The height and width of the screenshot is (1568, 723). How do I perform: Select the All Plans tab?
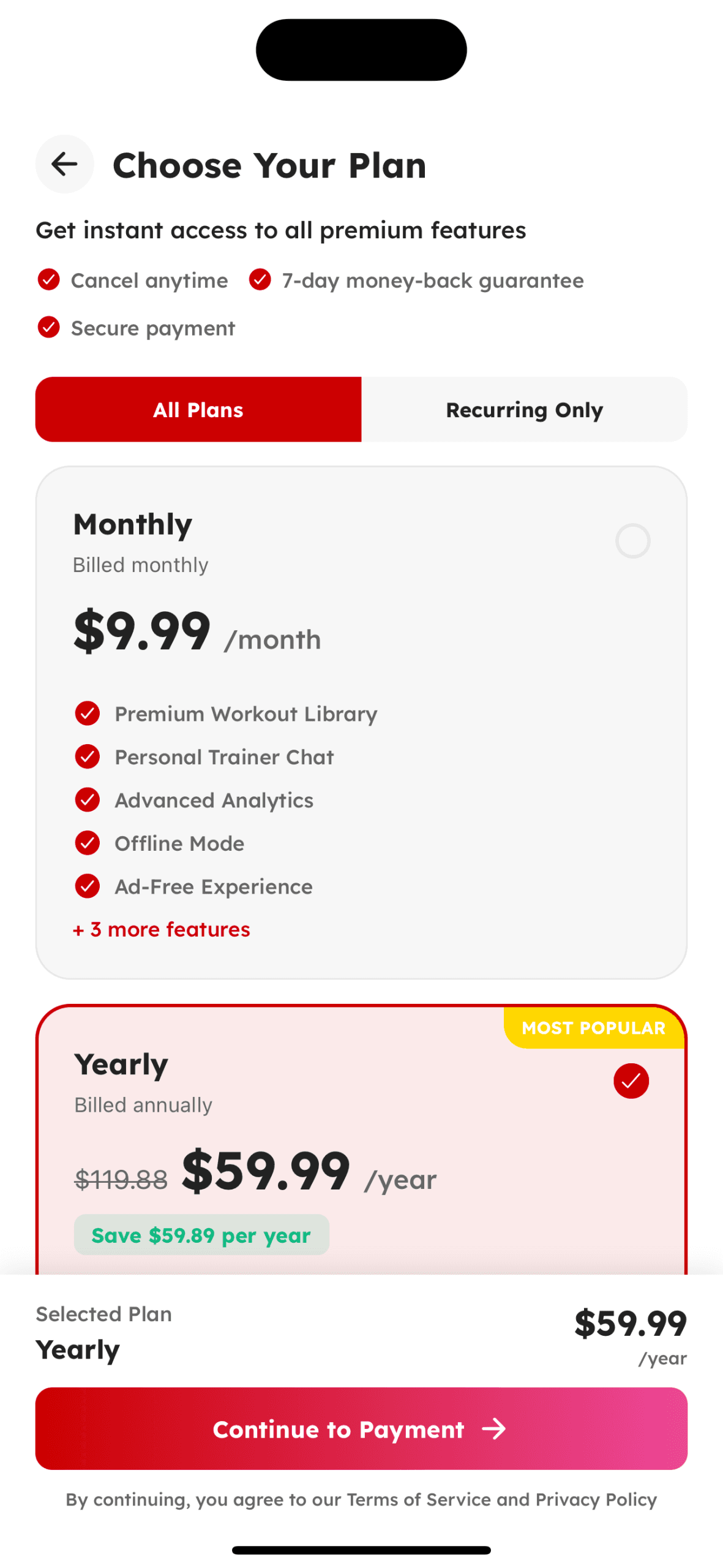(197, 409)
